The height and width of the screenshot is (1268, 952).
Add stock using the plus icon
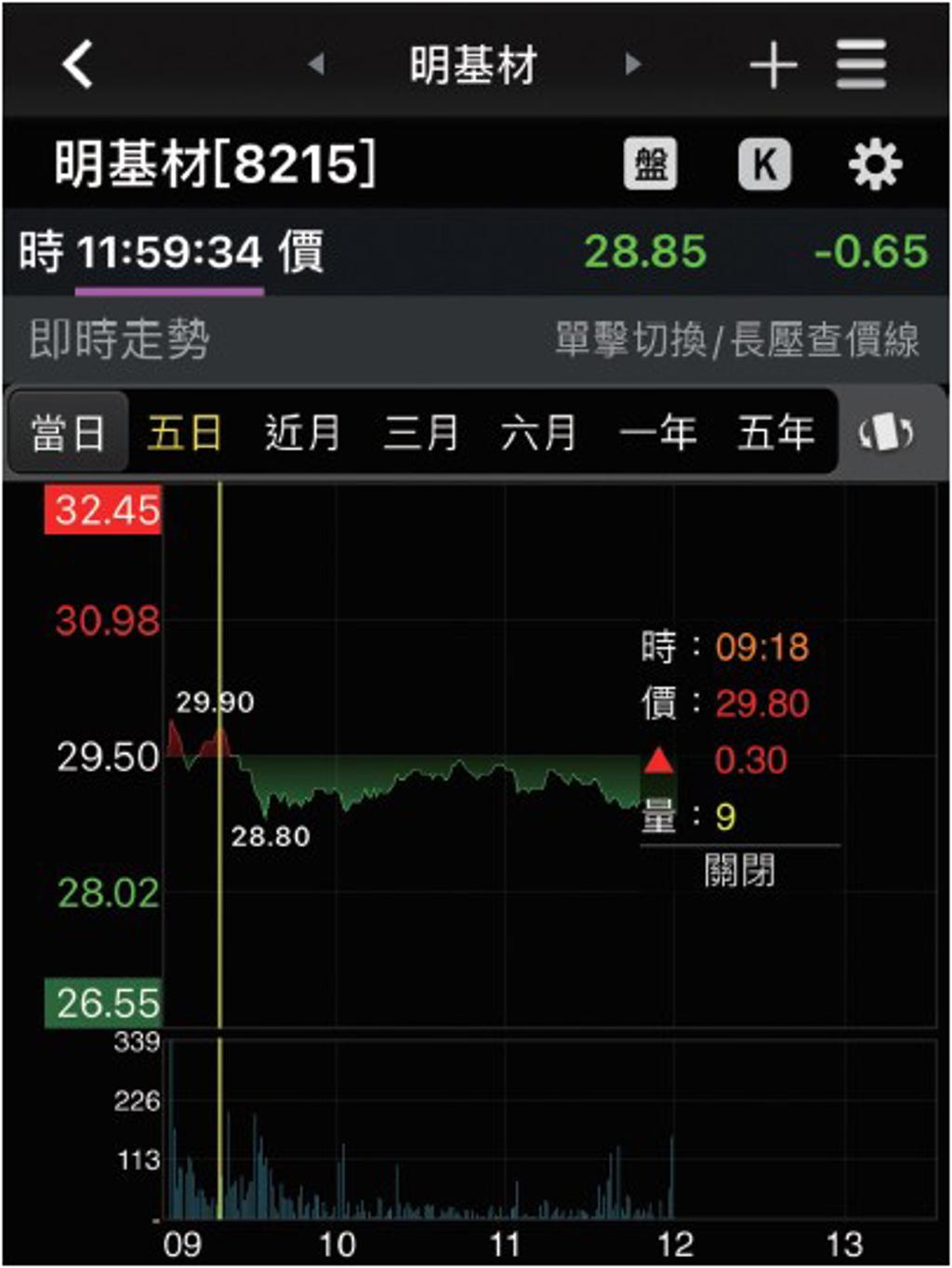click(x=773, y=65)
